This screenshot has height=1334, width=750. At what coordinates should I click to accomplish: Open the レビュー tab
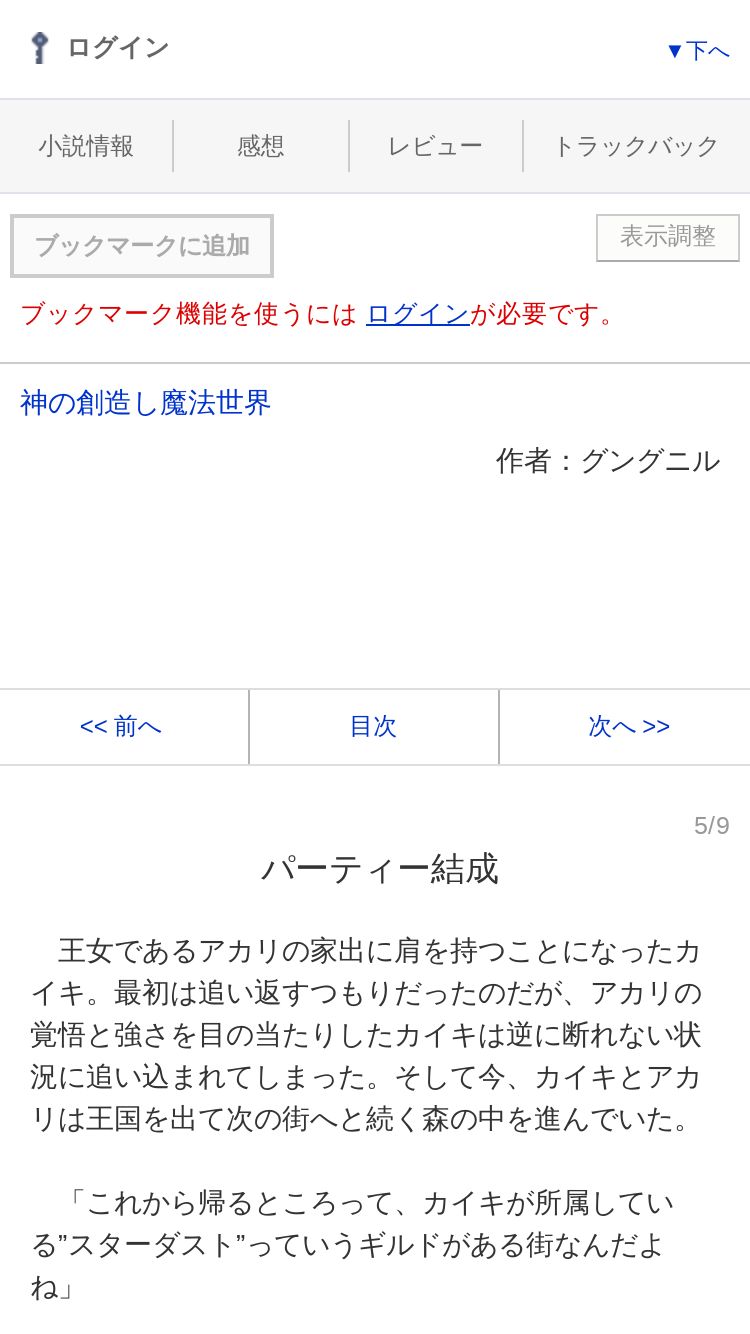click(x=435, y=146)
